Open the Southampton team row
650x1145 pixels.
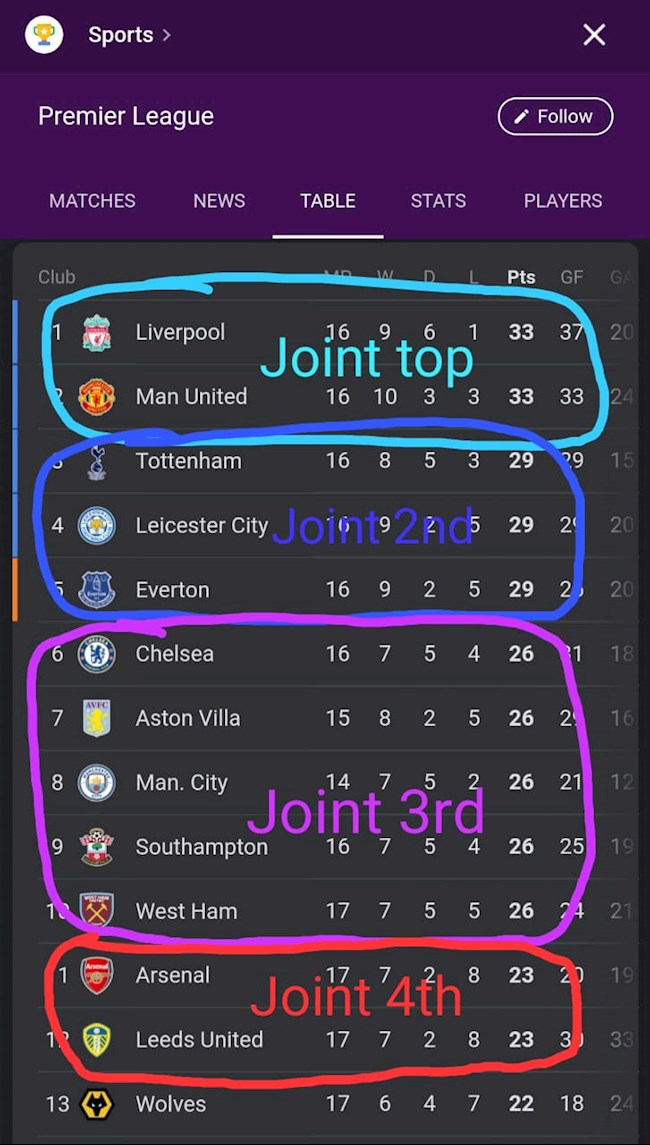pyautogui.click(x=202, y=847)
